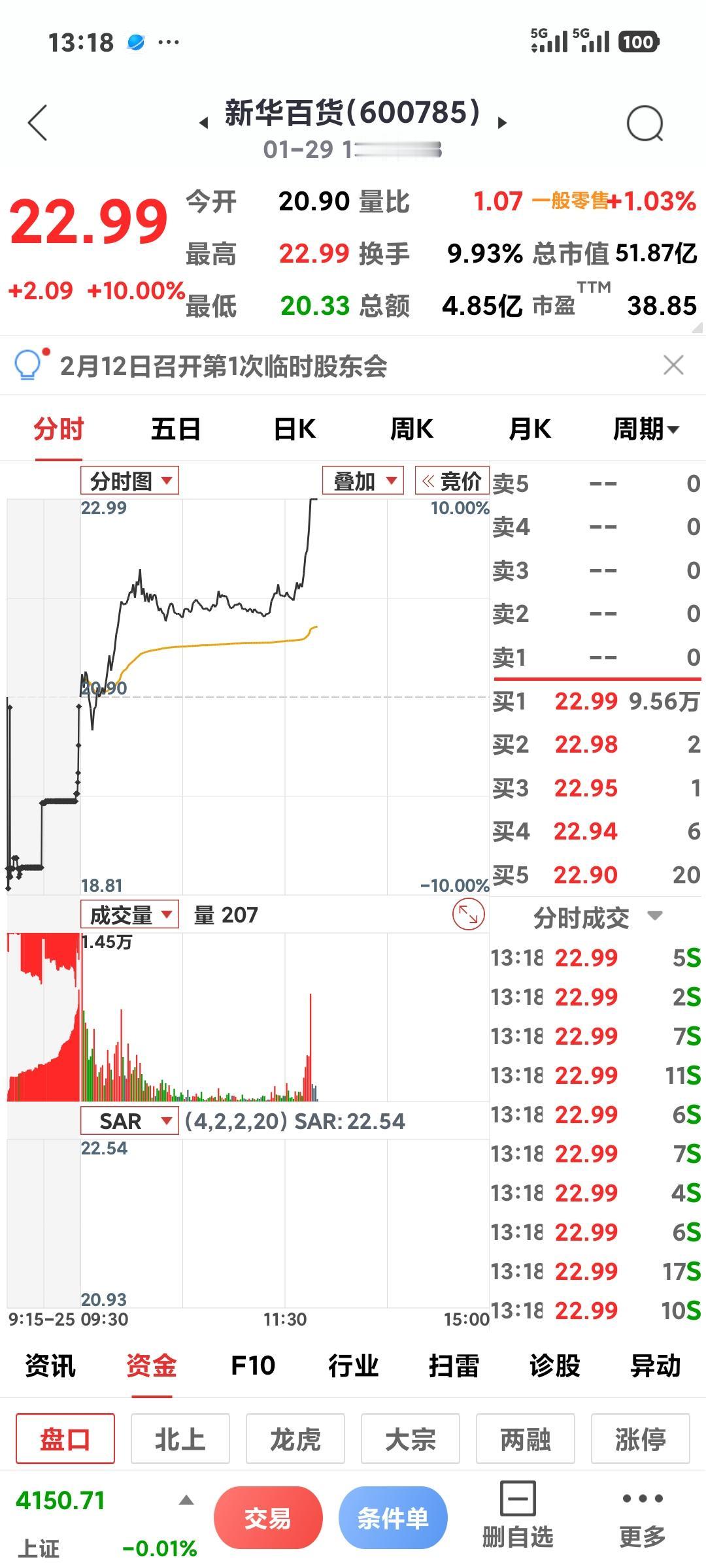Select the 龙虎 segment in bottom selector
Screen dimensions: 706x1568
[x=295, y=1440]
